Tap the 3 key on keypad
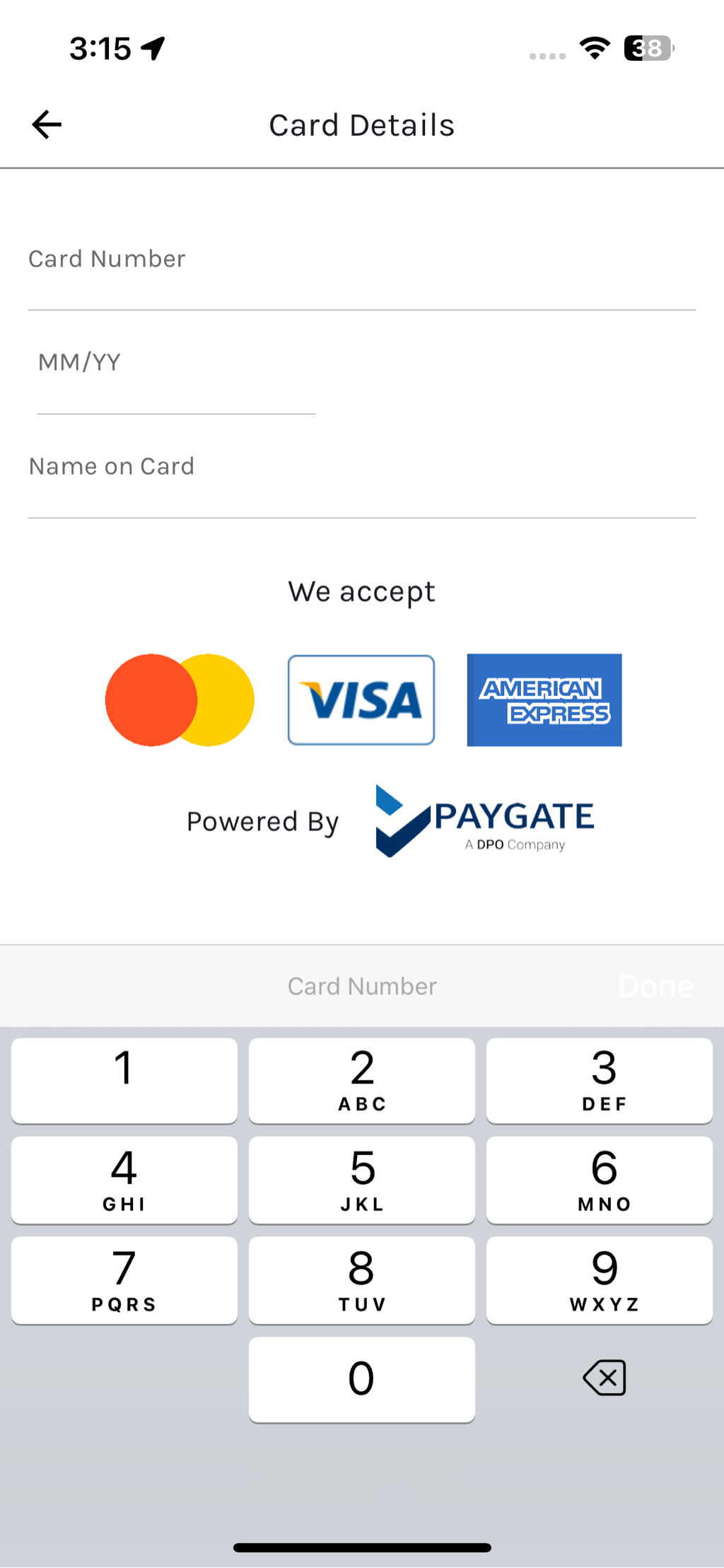724x1568 pixels. [600, 1080]
